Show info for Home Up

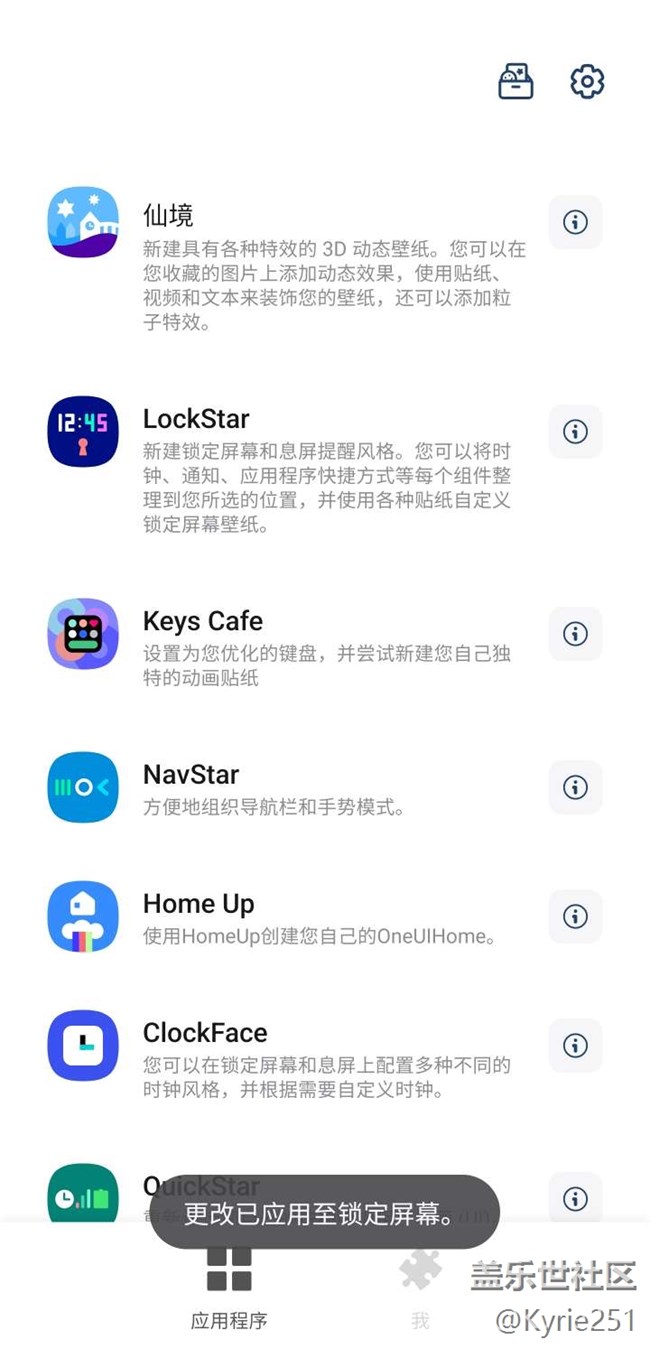575,916
